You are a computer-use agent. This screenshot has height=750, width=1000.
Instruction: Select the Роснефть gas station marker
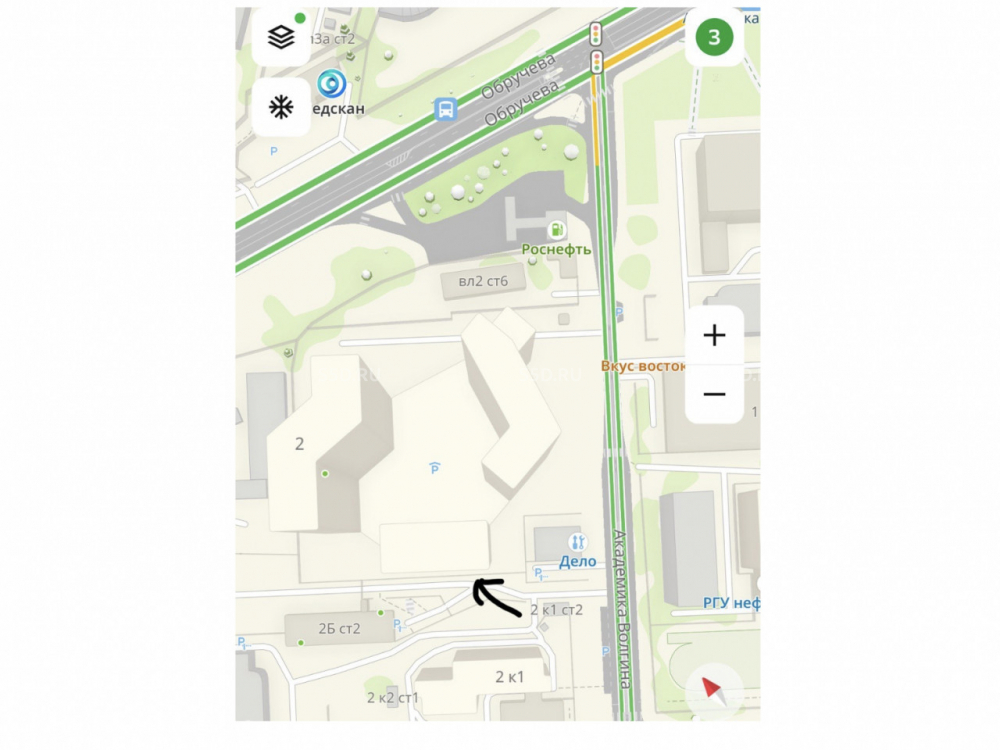[557, 230]
